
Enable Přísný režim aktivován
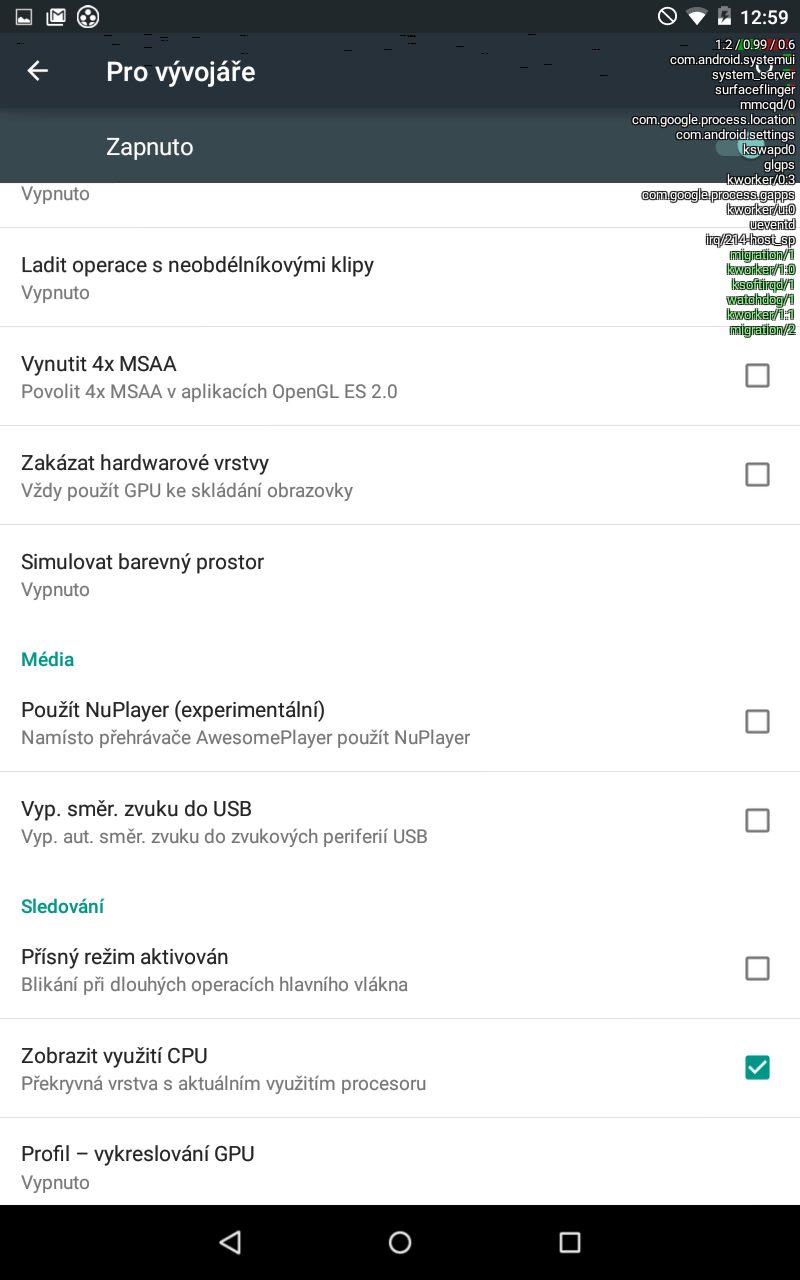[757, 968]
